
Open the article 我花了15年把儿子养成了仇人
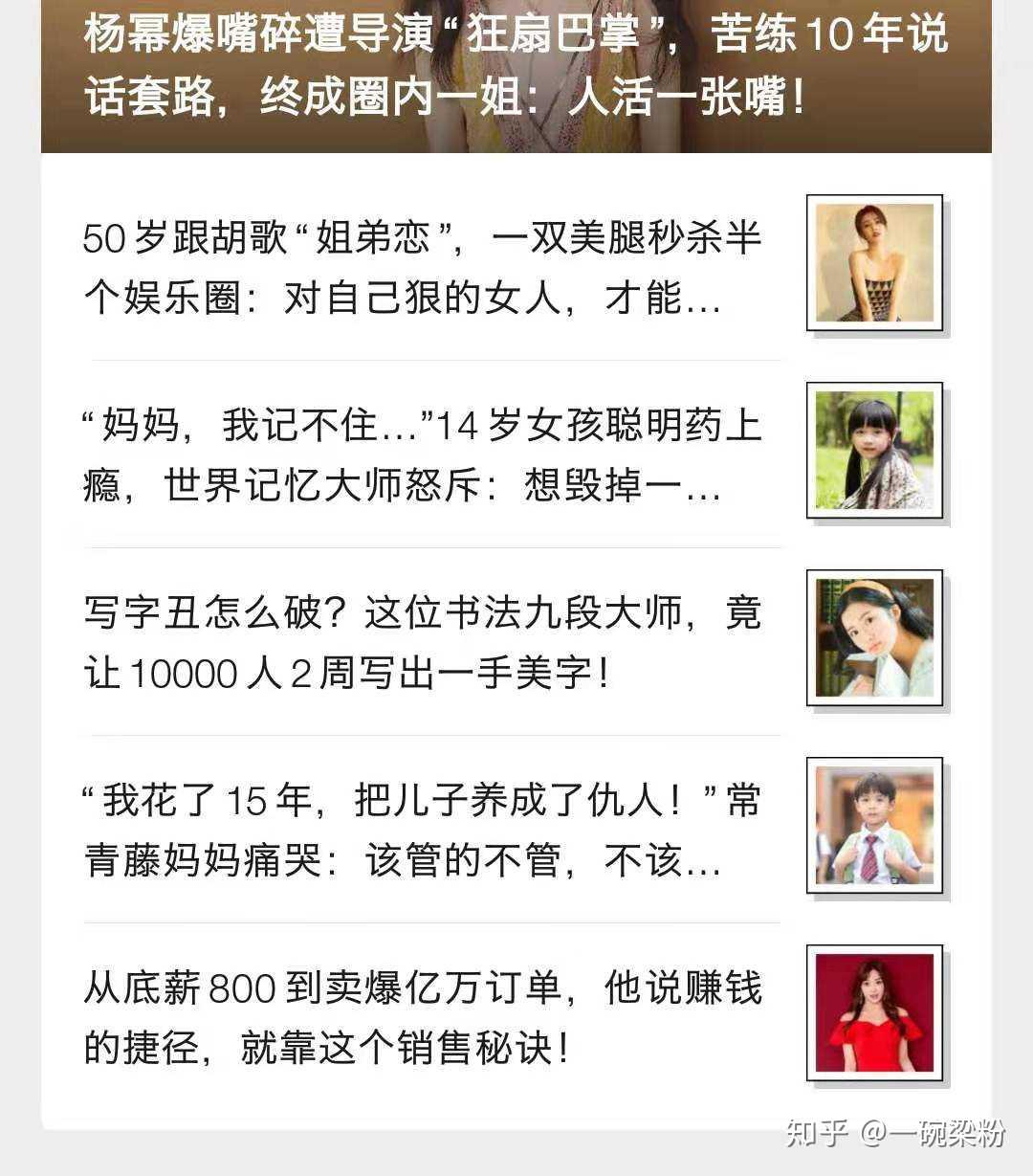(x=421, y=830)
